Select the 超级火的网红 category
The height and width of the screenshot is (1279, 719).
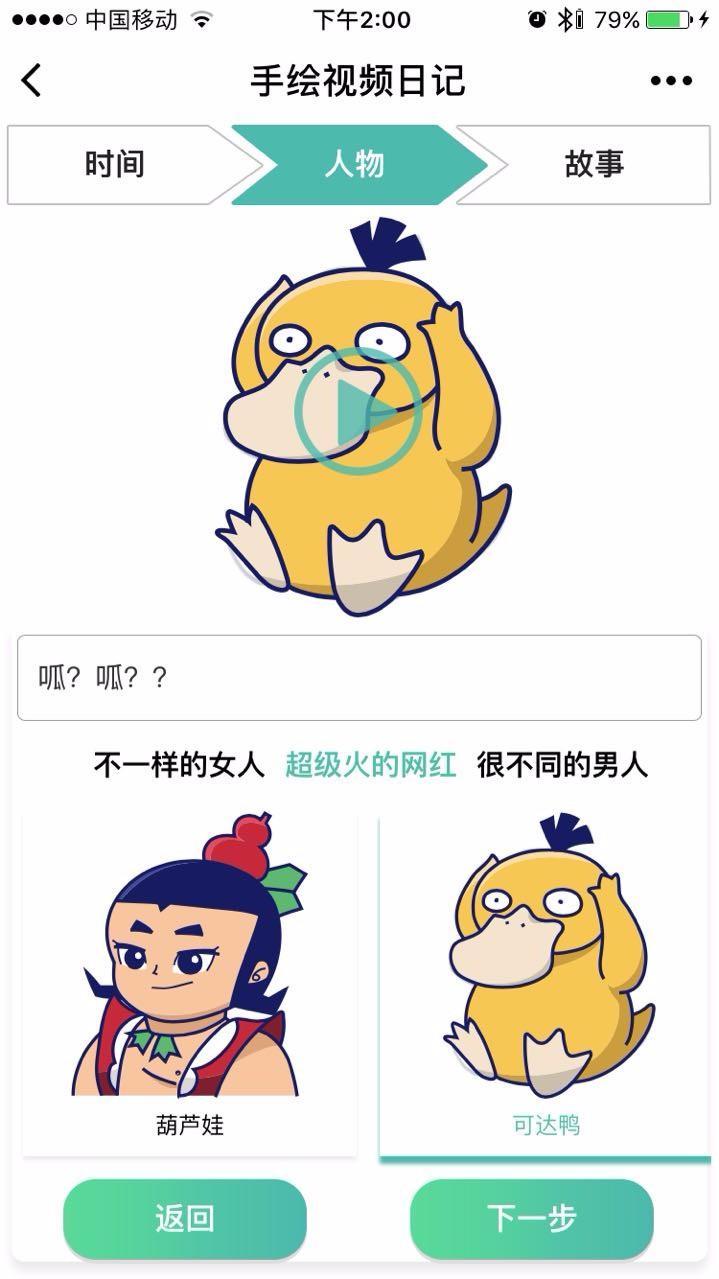coord(371,766)
